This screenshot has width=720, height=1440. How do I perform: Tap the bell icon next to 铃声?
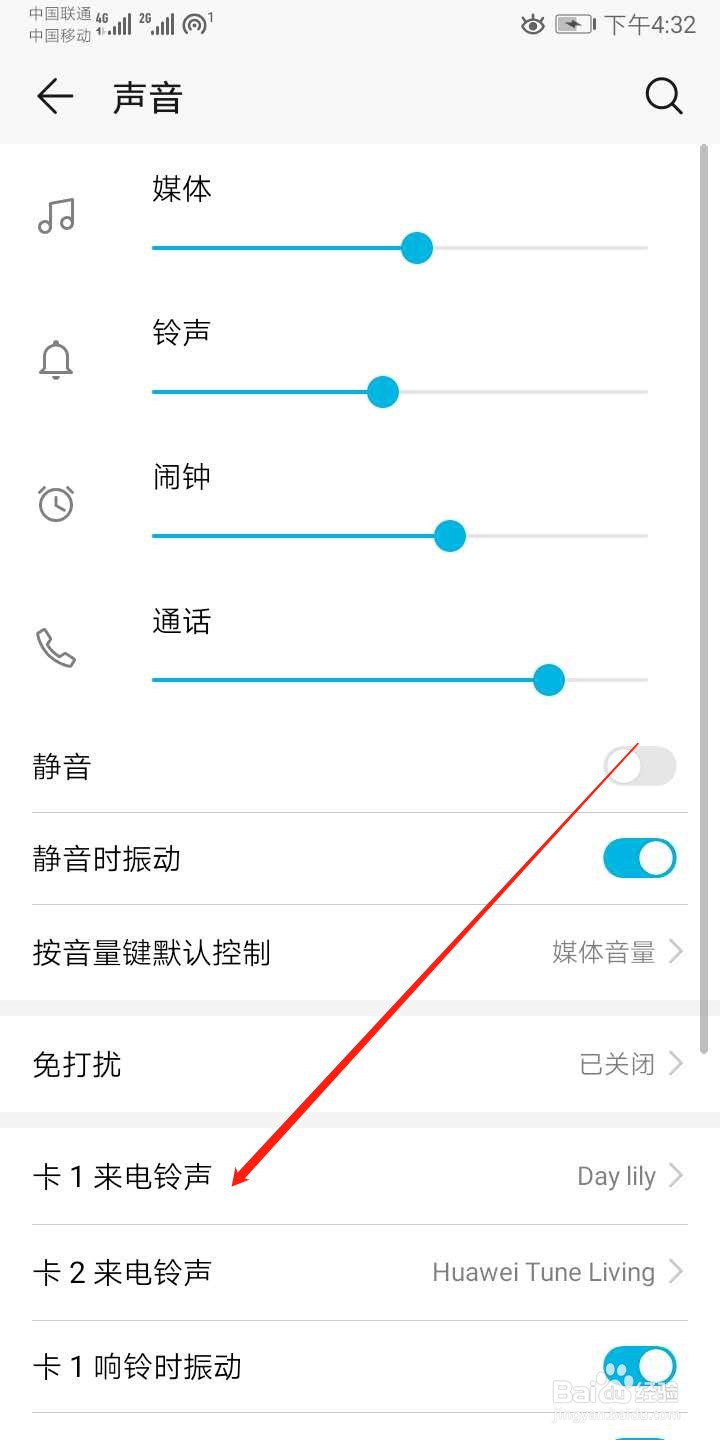(x=55, y=359)
